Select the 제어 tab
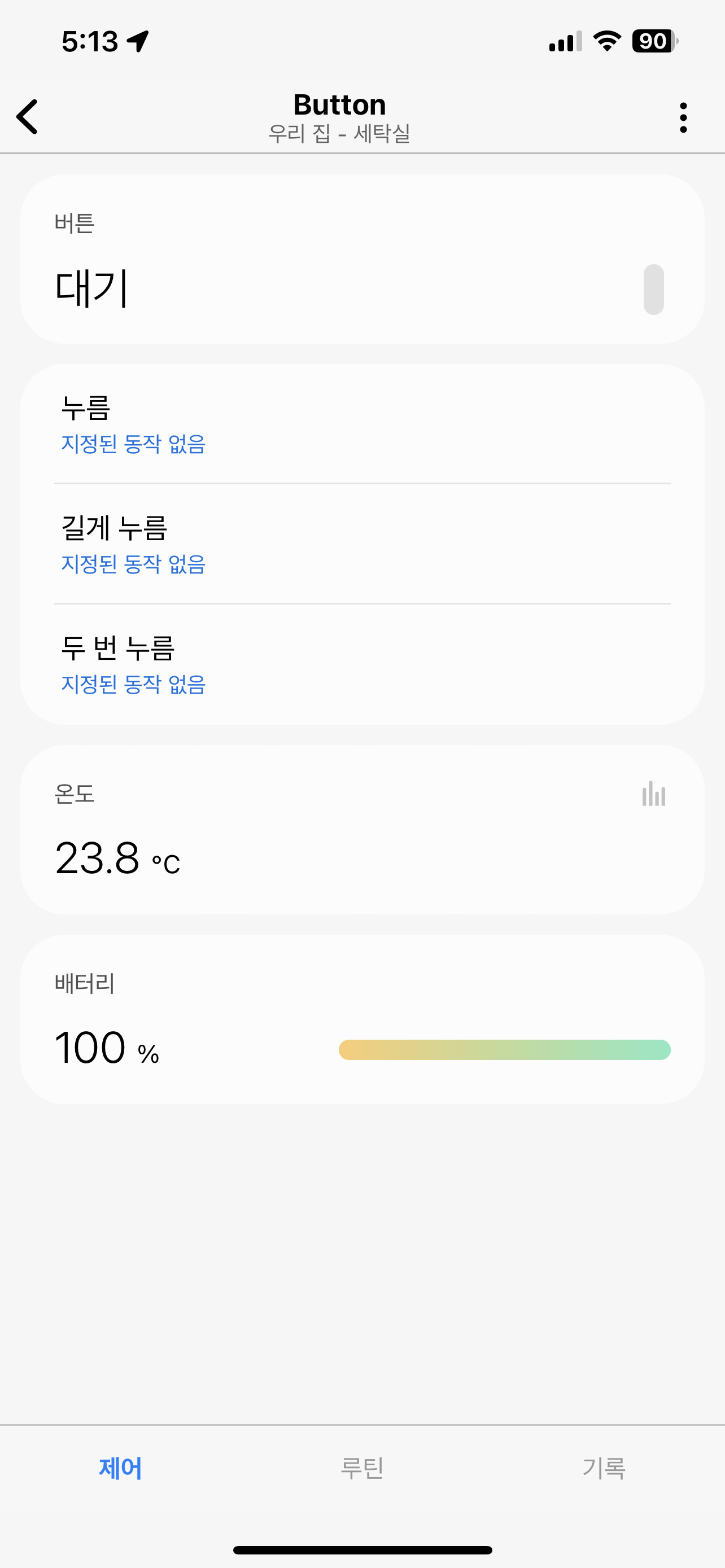The height and width of the screenshot is (1568, 725). click(x=120, y=1468)
